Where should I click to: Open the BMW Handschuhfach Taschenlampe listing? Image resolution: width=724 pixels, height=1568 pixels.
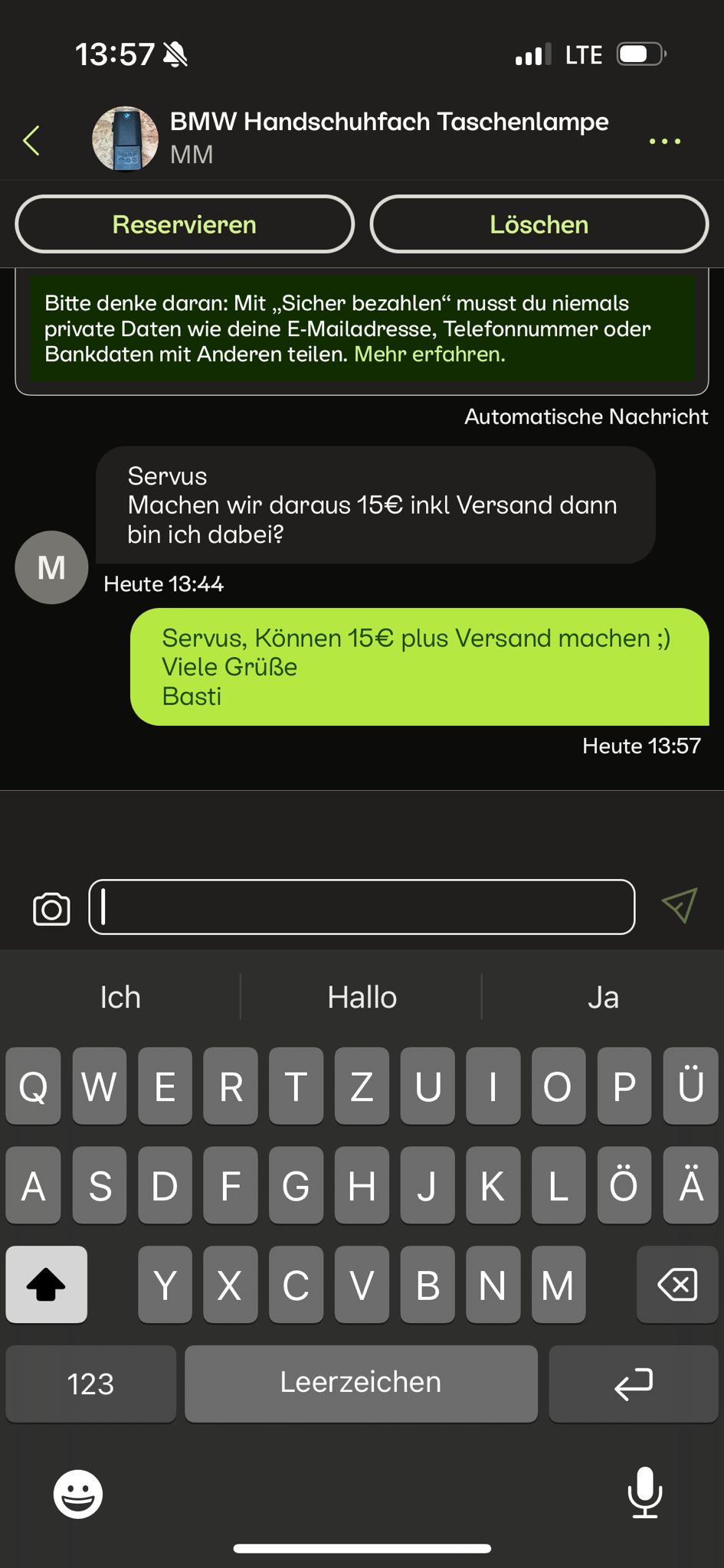pyautogui.click(x=388, y=122)
